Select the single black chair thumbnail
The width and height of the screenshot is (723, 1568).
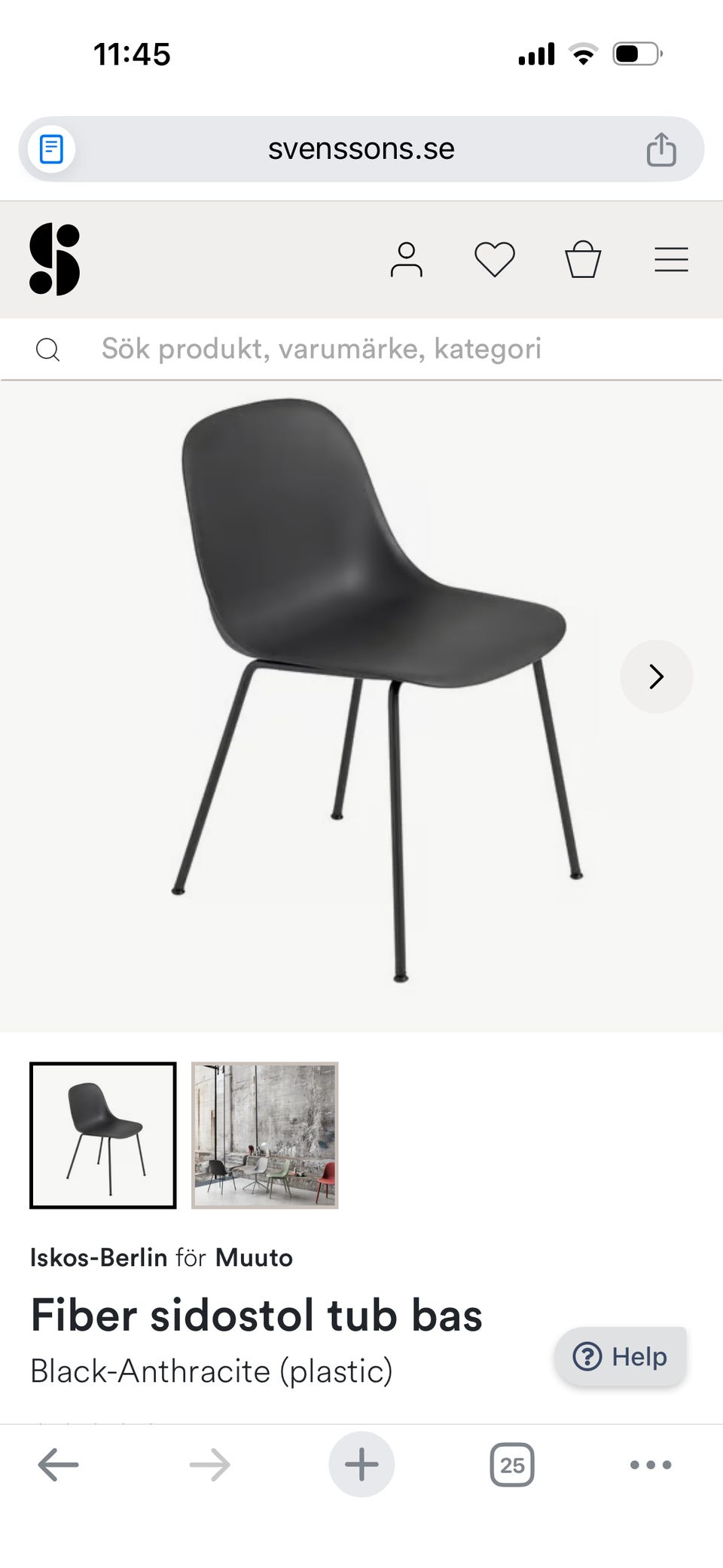click(x=103, y=1135)
